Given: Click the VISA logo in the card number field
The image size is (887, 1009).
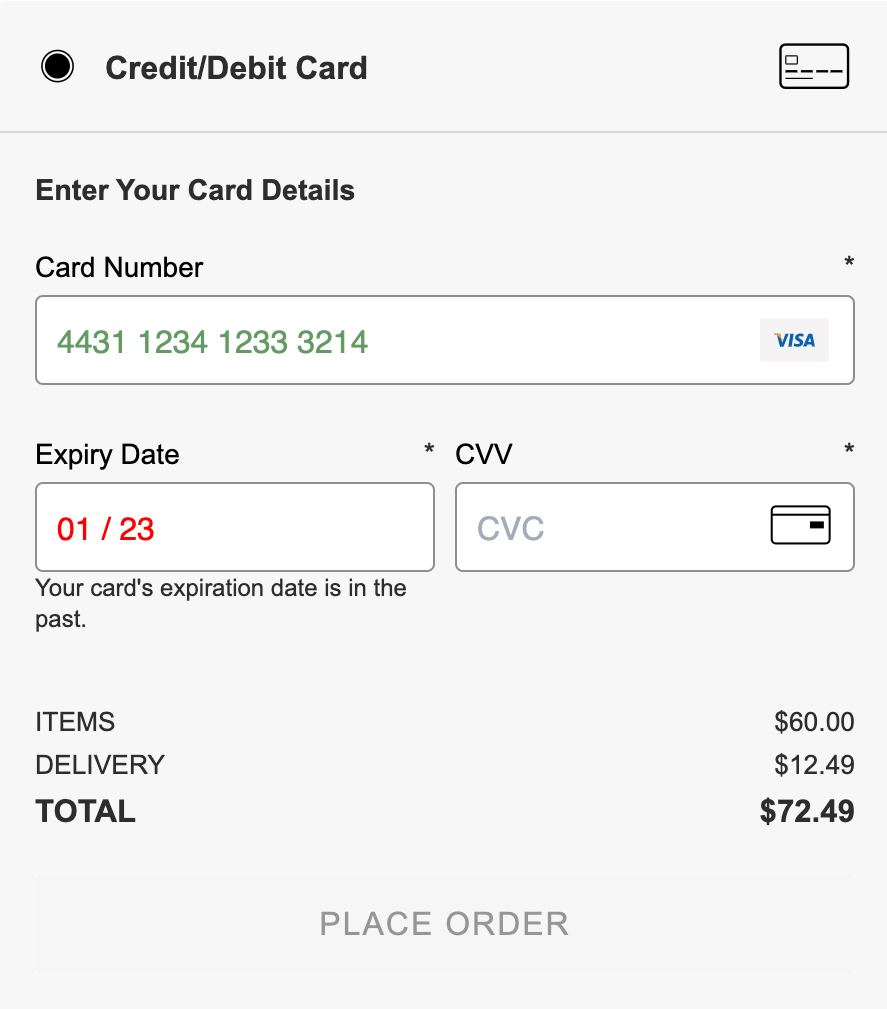Looking at the screenshot, I should (x=794, y=340).
